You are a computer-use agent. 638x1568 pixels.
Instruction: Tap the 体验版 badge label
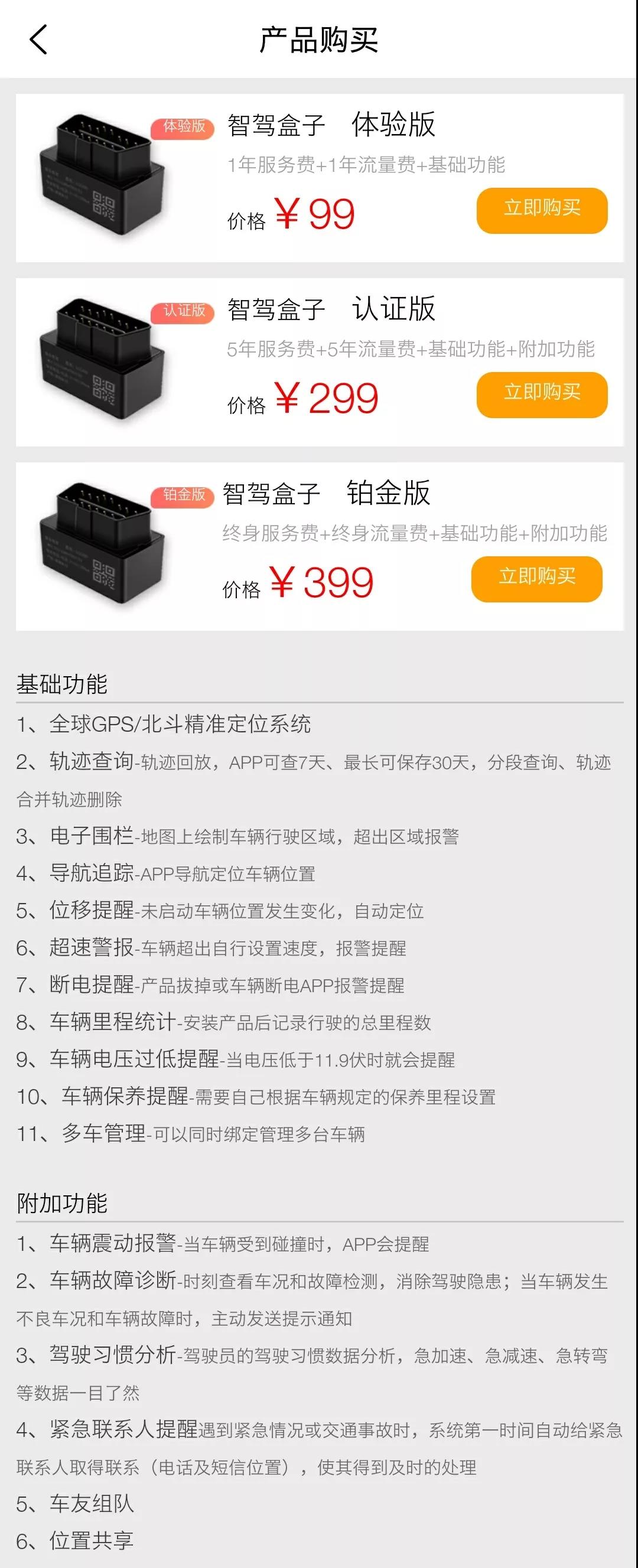point(181,126)
